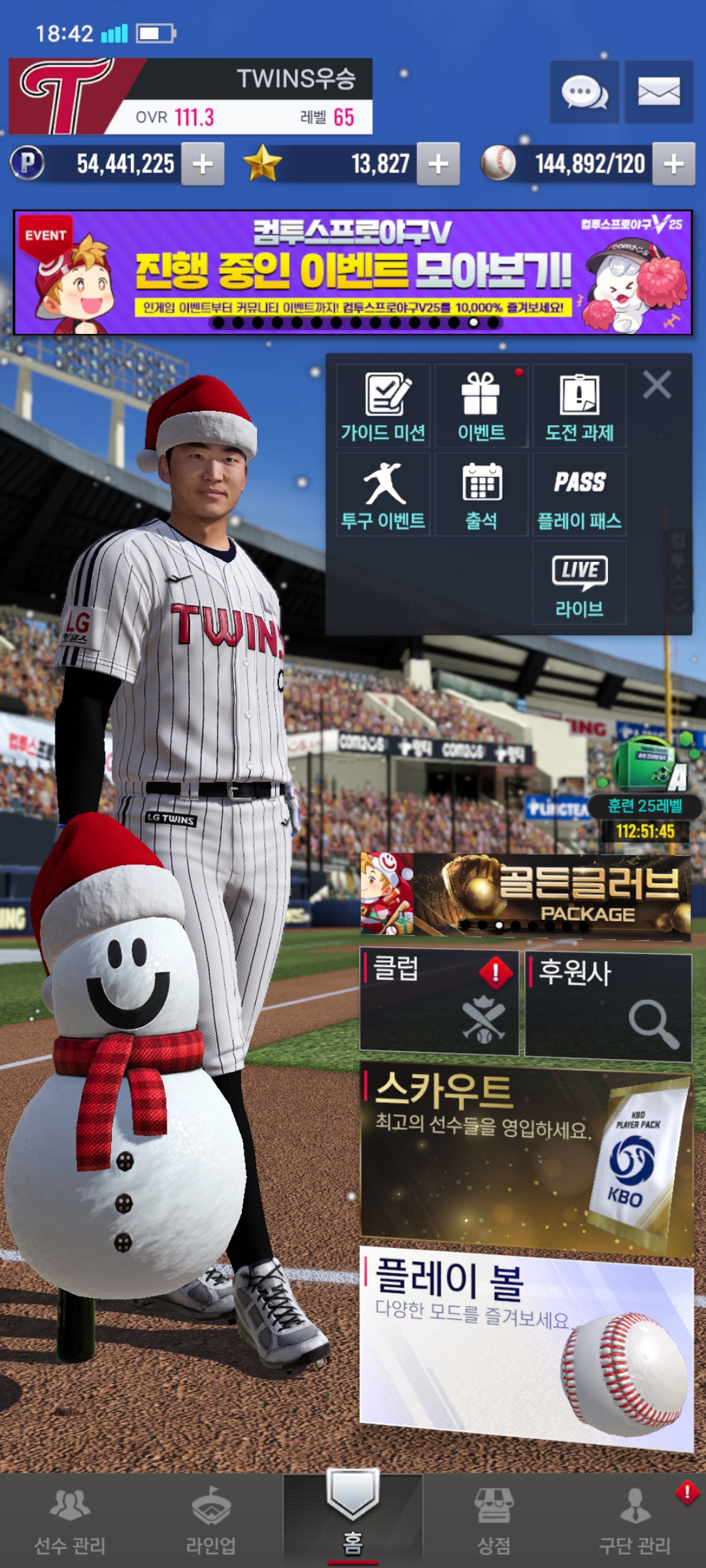Open the mailbox envelope icon
Image resolution: width=706 pixels, height=1568 pixels.
[658, 92]
